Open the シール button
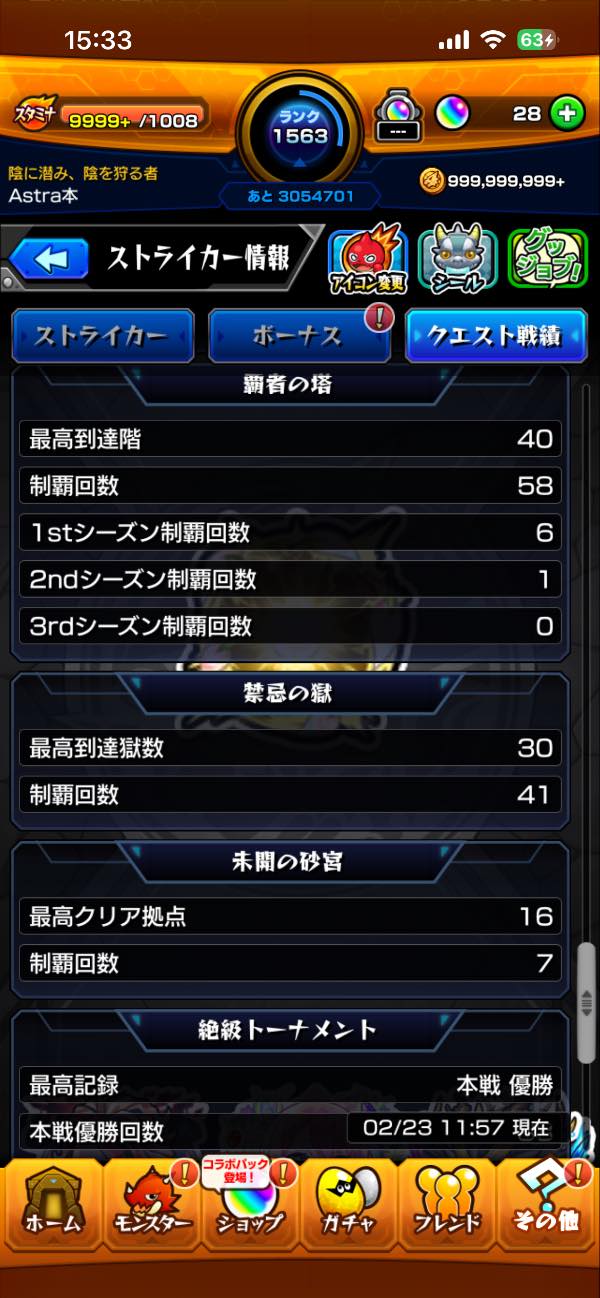Image resolution: width=600 pixels, height=1298 pixels. pos(457,261)
